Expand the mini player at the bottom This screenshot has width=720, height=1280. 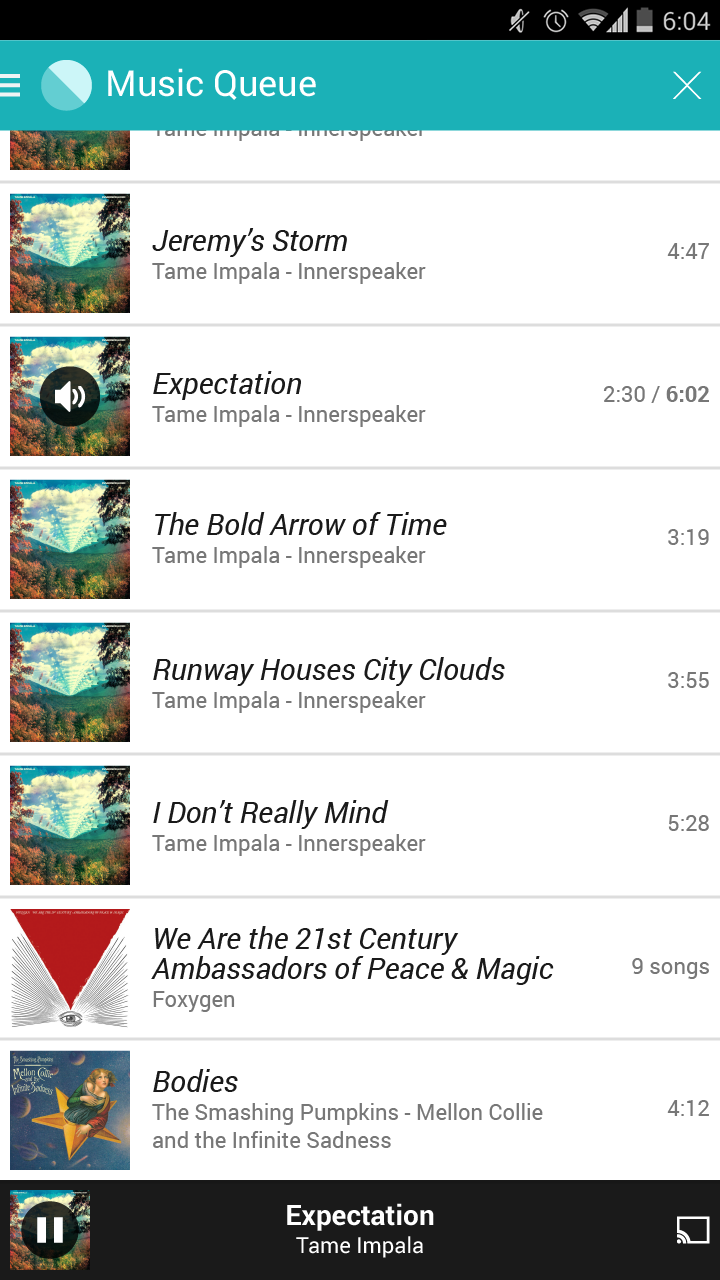360,1228
